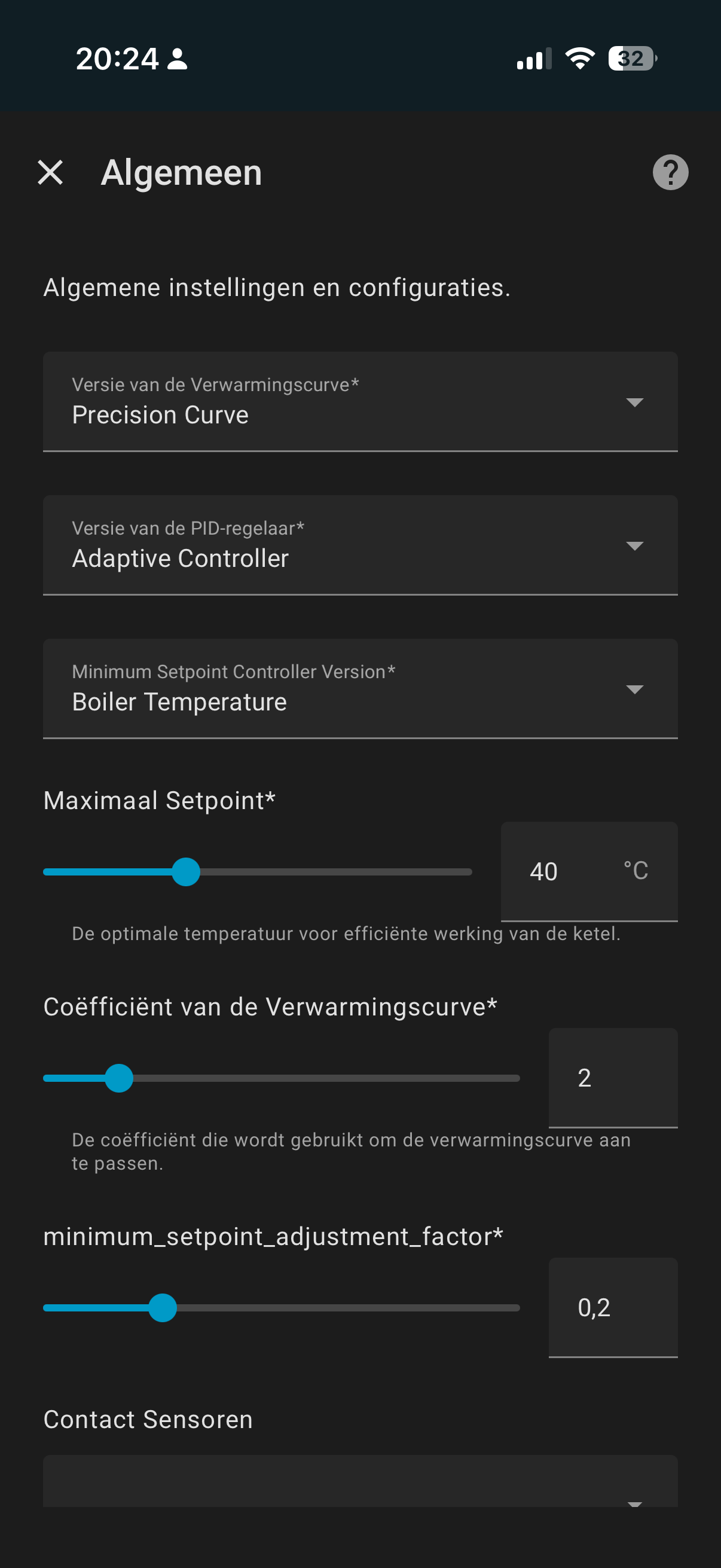This screenshot has width=721, height=1568.
Task: Open the Contact Sensoren dropdown
Action: pyautogui.click(x=360, y=1485)
